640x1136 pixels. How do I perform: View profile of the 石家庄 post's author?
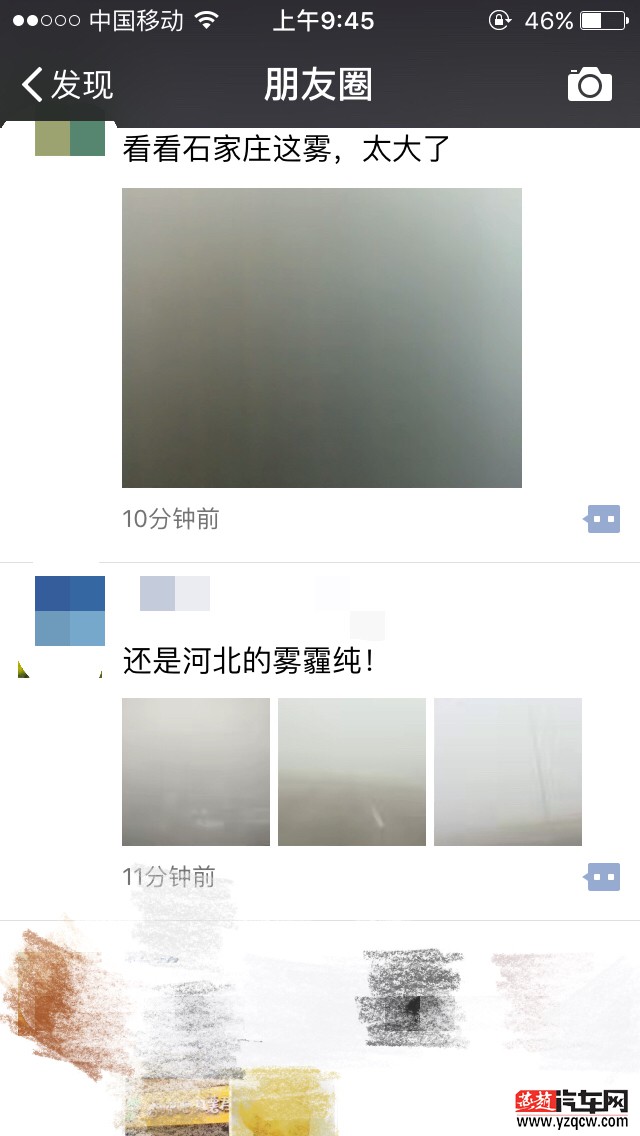point(70,139)
